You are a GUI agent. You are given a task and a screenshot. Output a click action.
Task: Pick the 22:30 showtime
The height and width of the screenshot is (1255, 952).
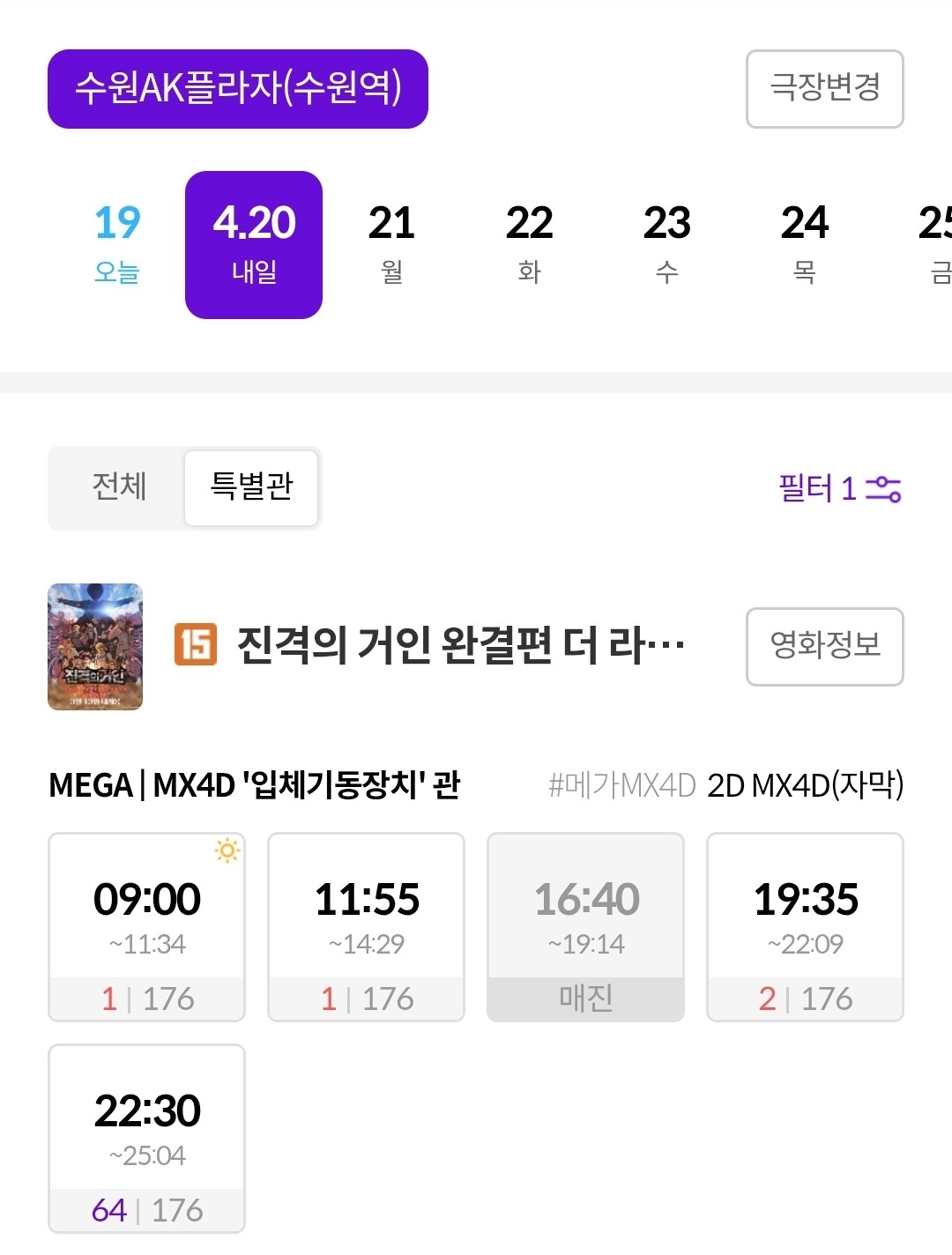click(146, 1139)
